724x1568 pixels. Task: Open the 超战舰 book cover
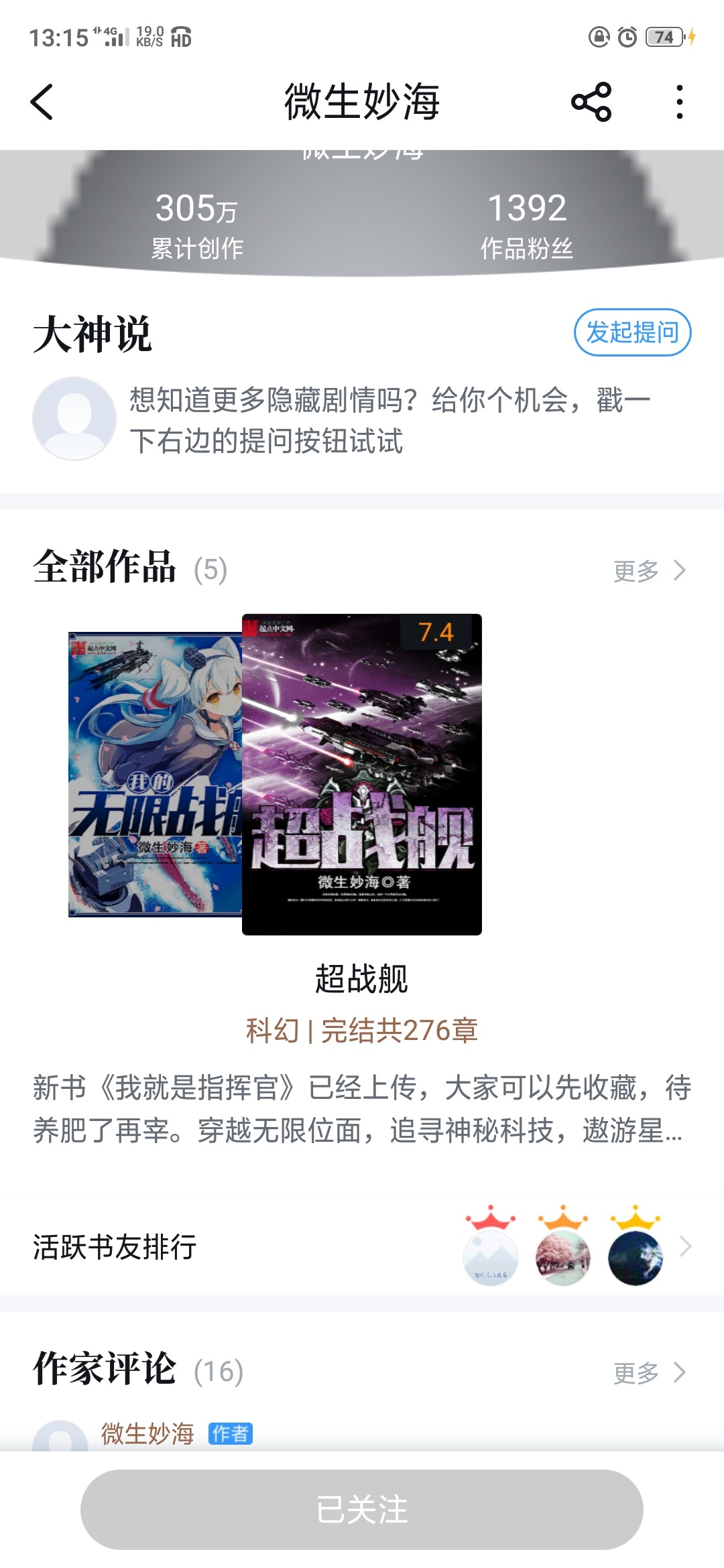362,774
